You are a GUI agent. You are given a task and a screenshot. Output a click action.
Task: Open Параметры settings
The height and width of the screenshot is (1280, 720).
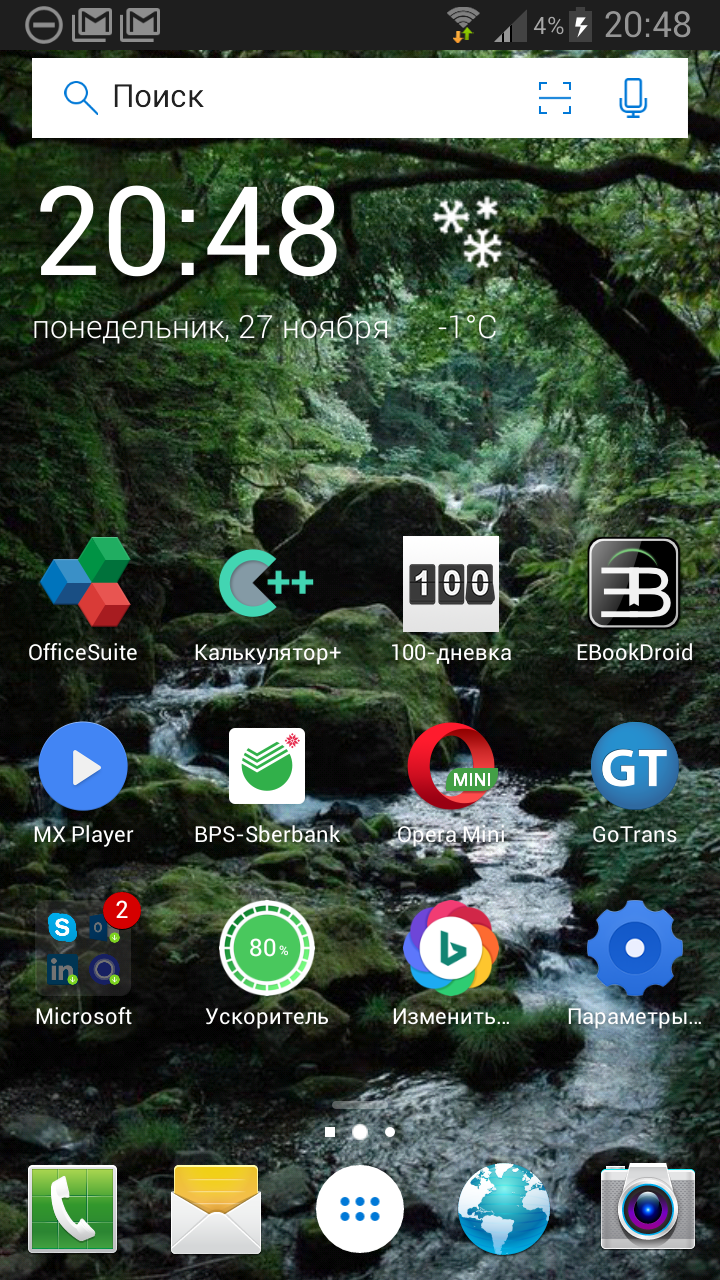[x=634, y=964]
